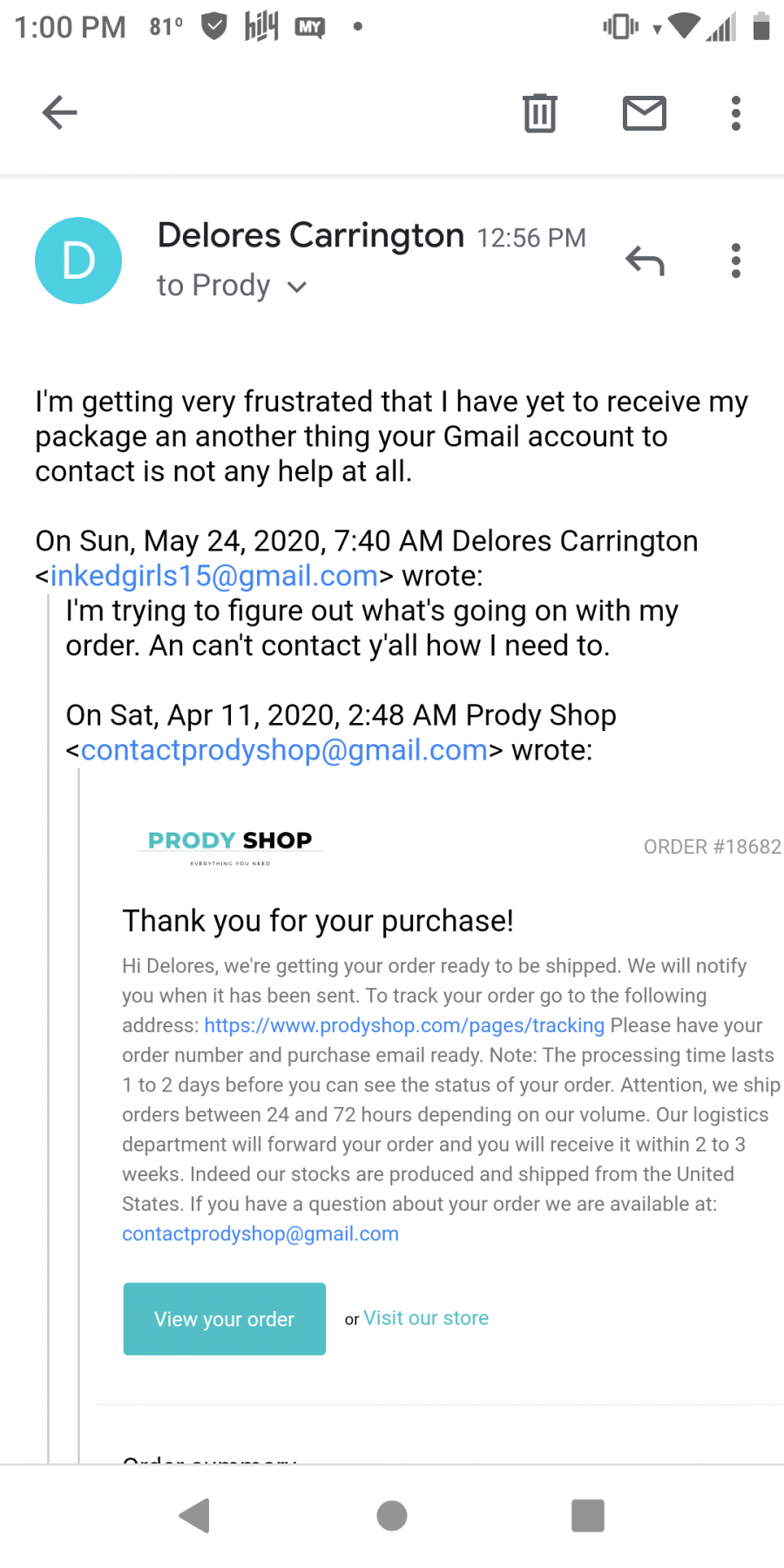Reply to Delores Carrington's message
This screenshot has width=784, height=1568.
(x=645, y=260)
